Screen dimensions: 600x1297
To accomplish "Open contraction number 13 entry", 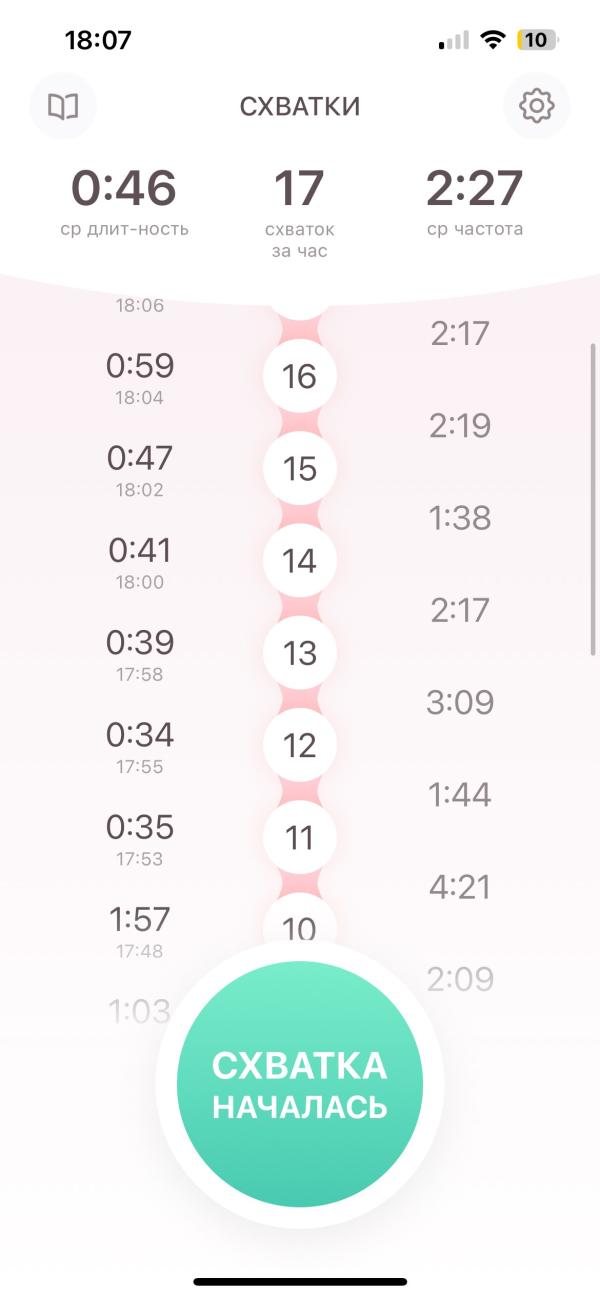I will pyautogui.click(x=300, y=653).
